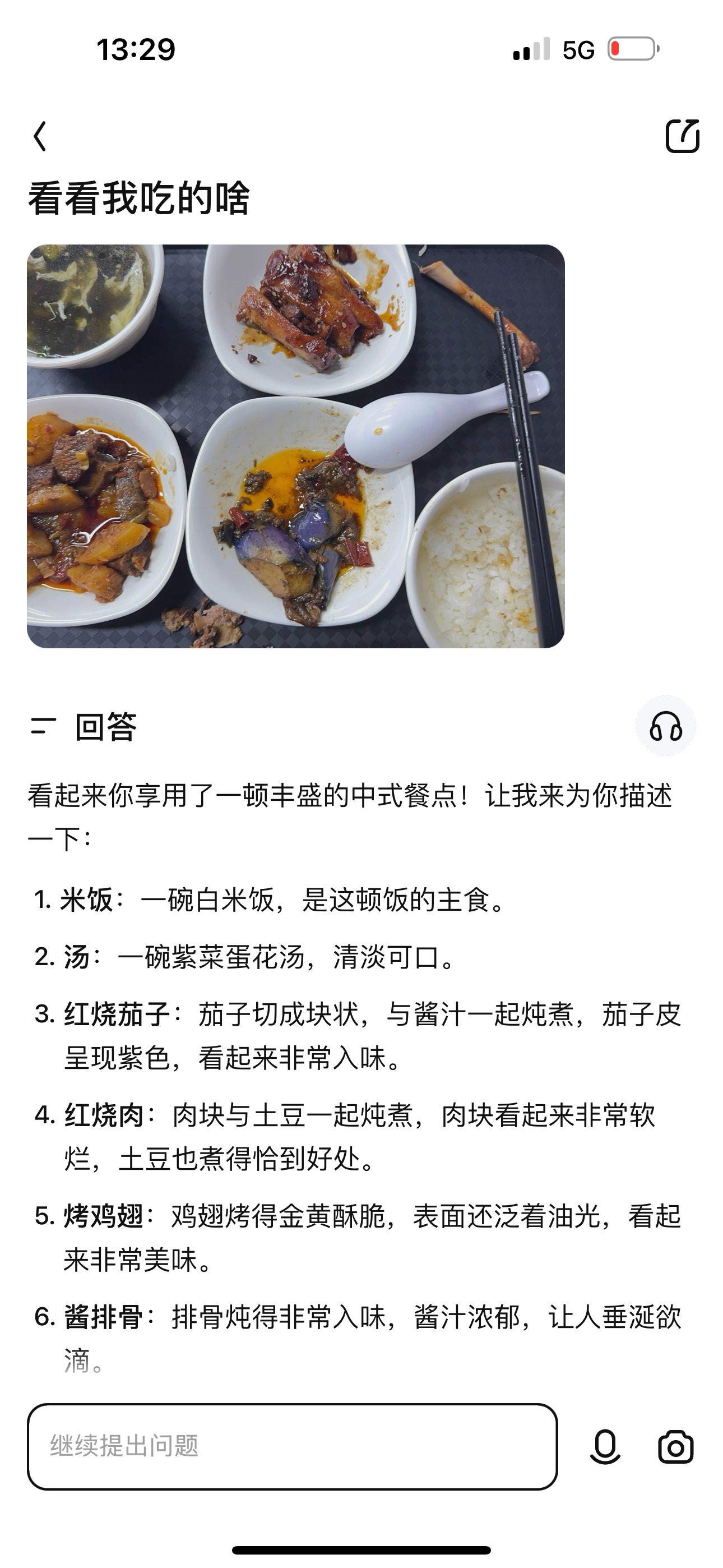The width and height of the screenshot is (723, 1568).
Task: Go back using the top-left arrow
Action: point(40,136)
